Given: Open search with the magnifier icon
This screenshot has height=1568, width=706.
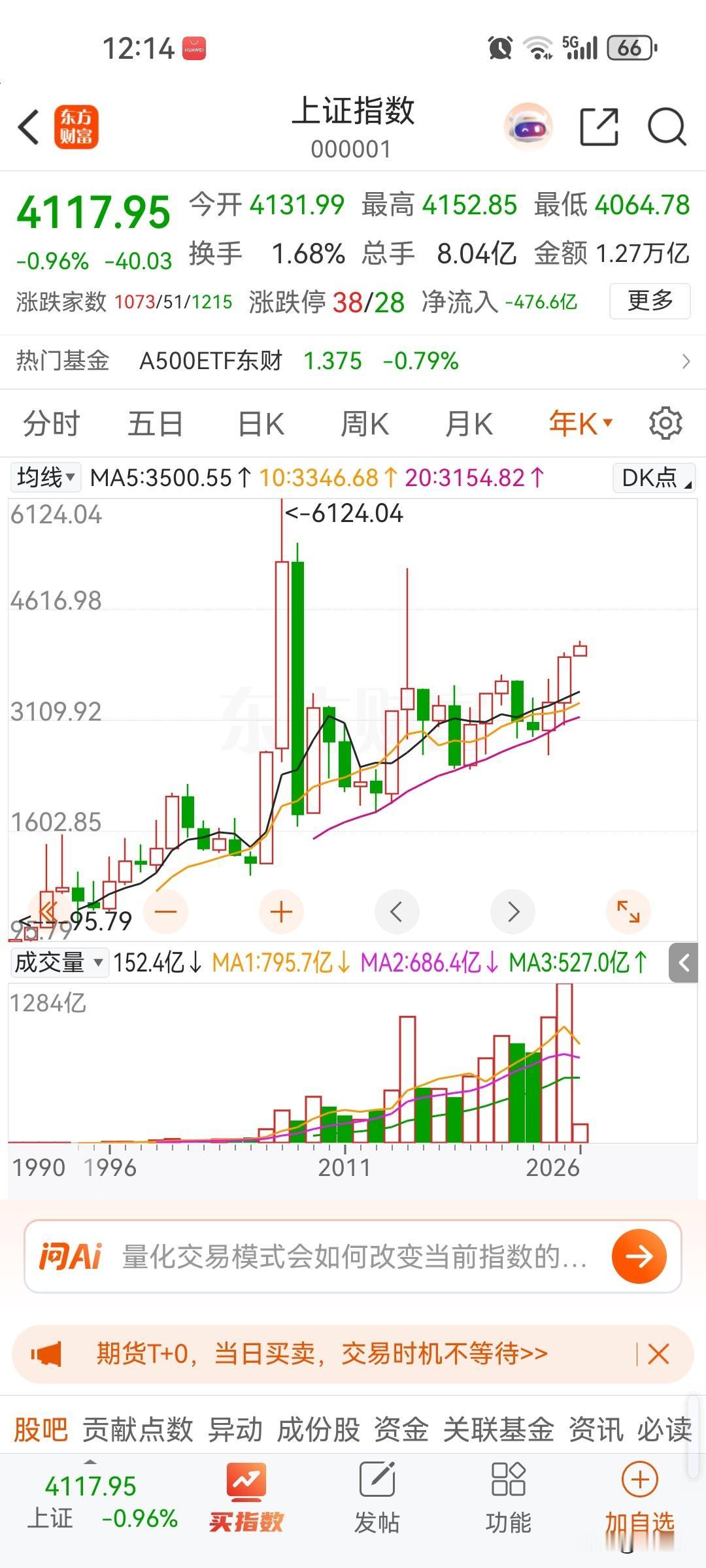Looking at the screenshot, I should tap(666, 127).
